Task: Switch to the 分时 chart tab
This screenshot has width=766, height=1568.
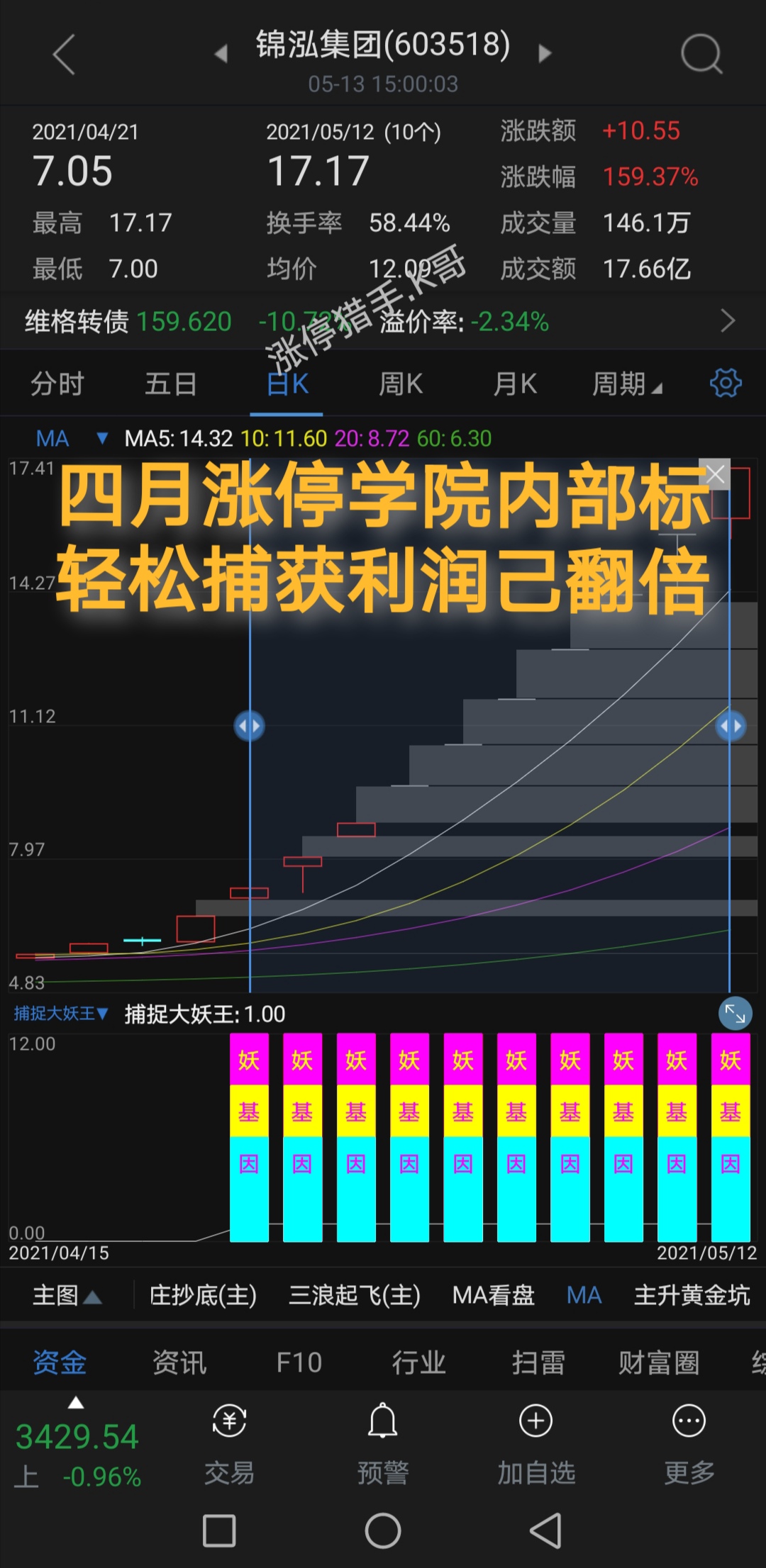Action: (57, 384)
